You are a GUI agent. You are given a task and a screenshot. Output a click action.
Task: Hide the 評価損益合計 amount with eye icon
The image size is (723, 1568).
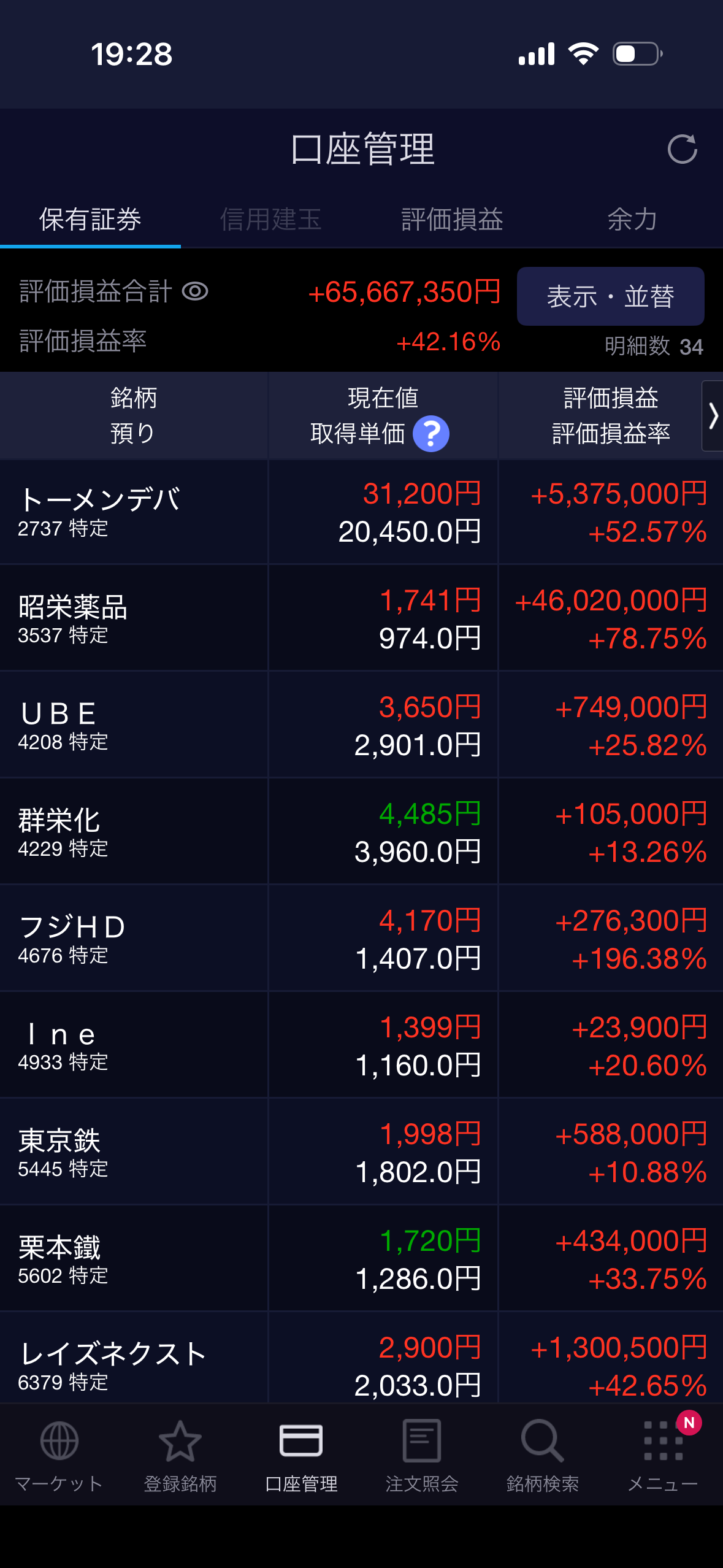point(195,291)
